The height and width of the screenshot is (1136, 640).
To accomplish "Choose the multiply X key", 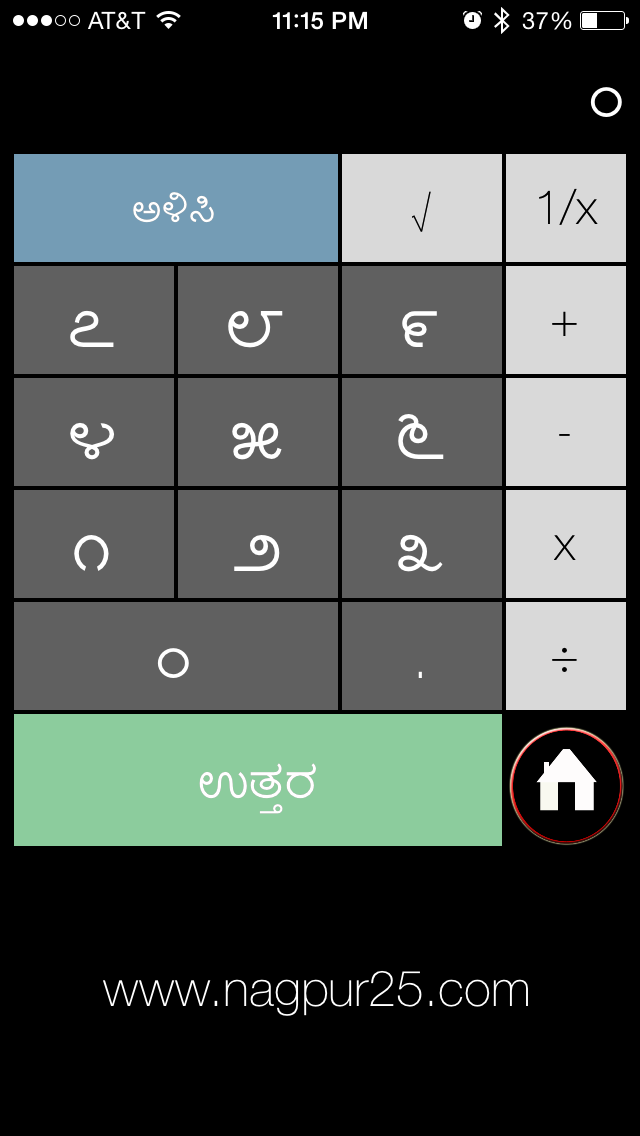I will (566, 544).
